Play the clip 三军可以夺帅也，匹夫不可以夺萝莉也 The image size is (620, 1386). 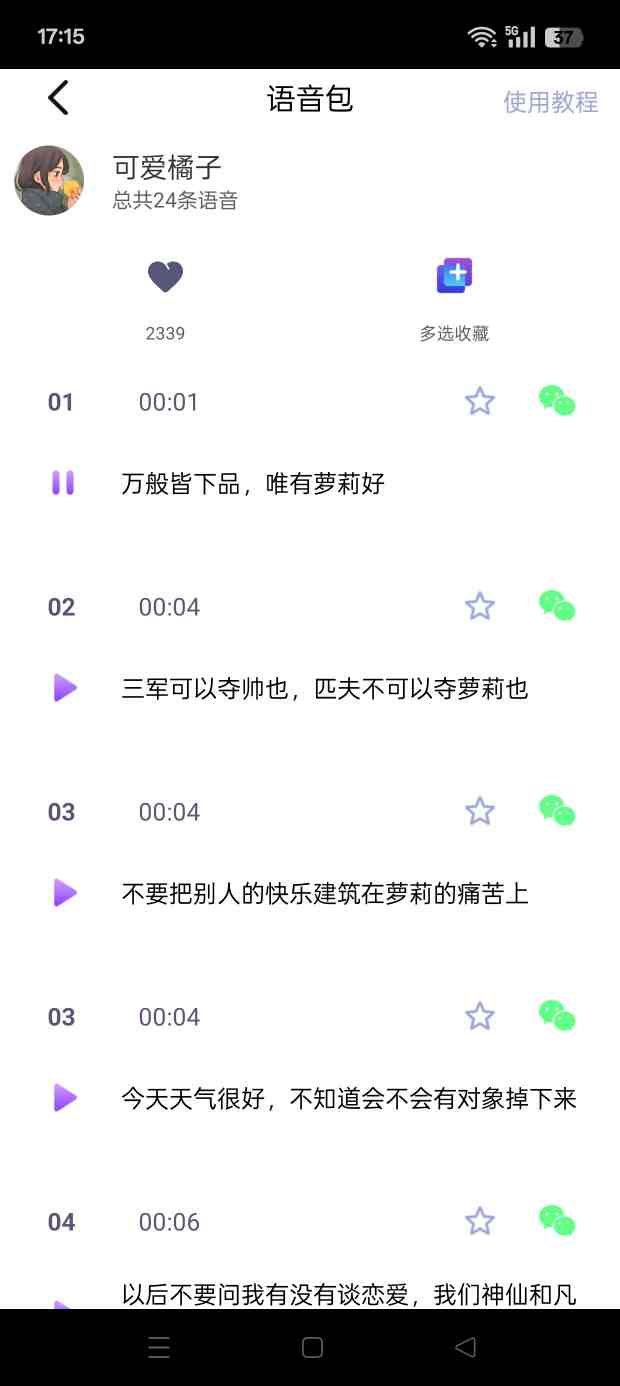tap(65, 688)
